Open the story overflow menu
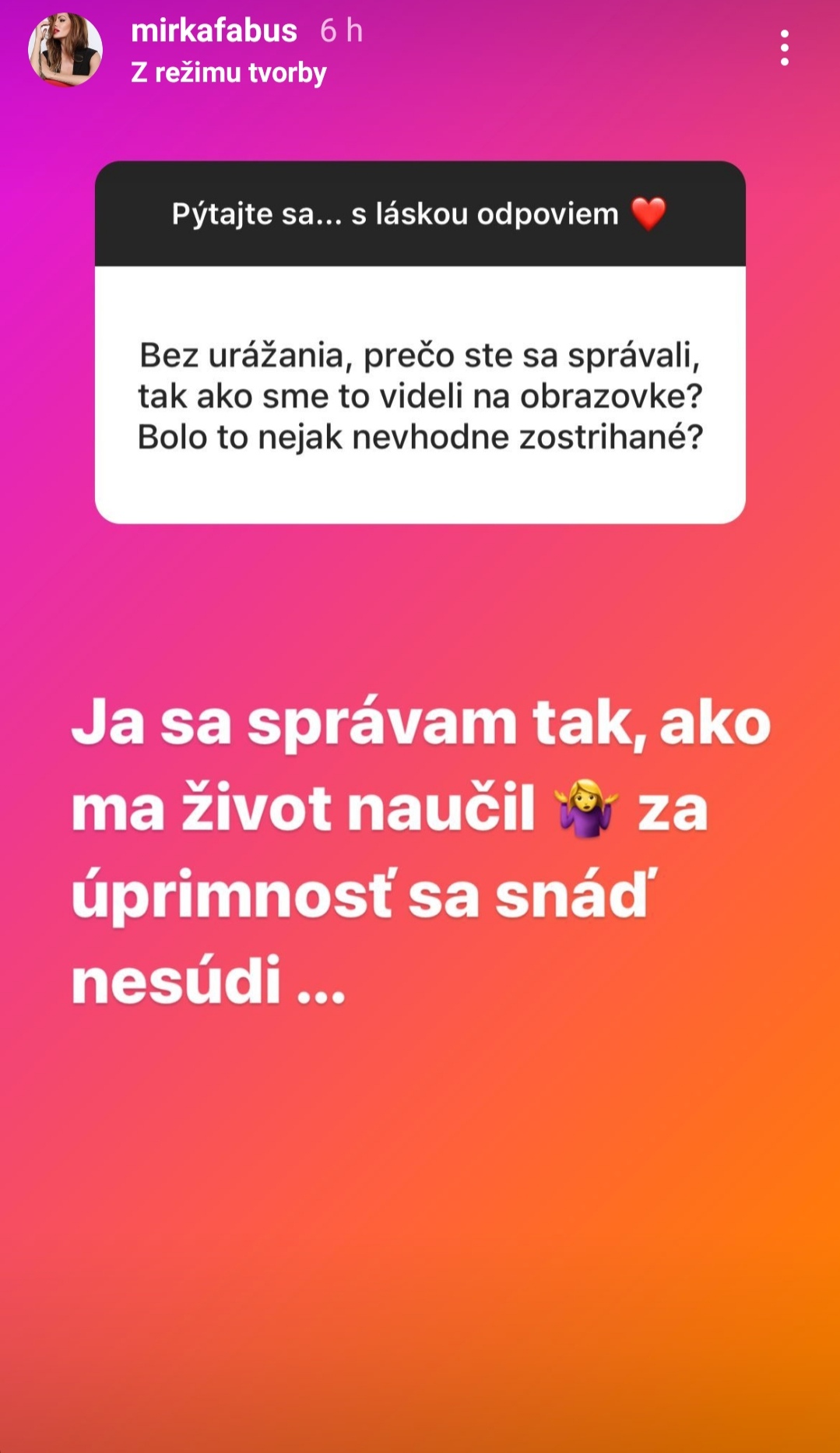This screenshot has height=1453, width=840. (x=784, y=48)
